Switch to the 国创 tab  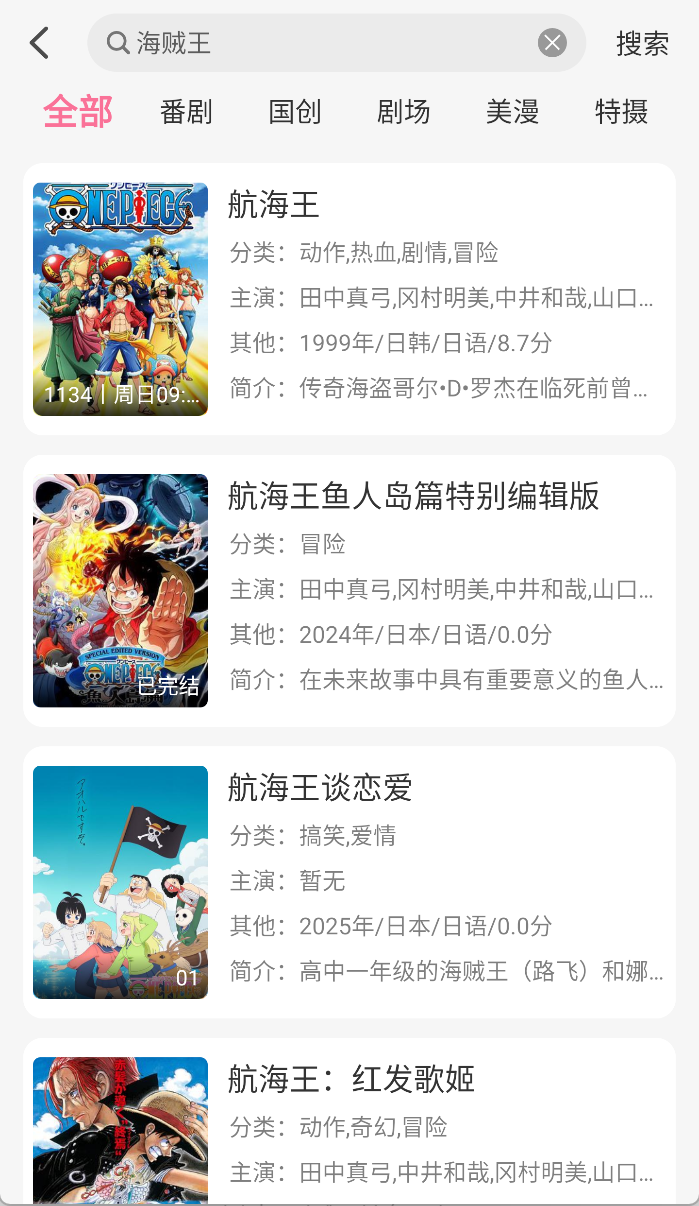[295, 111]
